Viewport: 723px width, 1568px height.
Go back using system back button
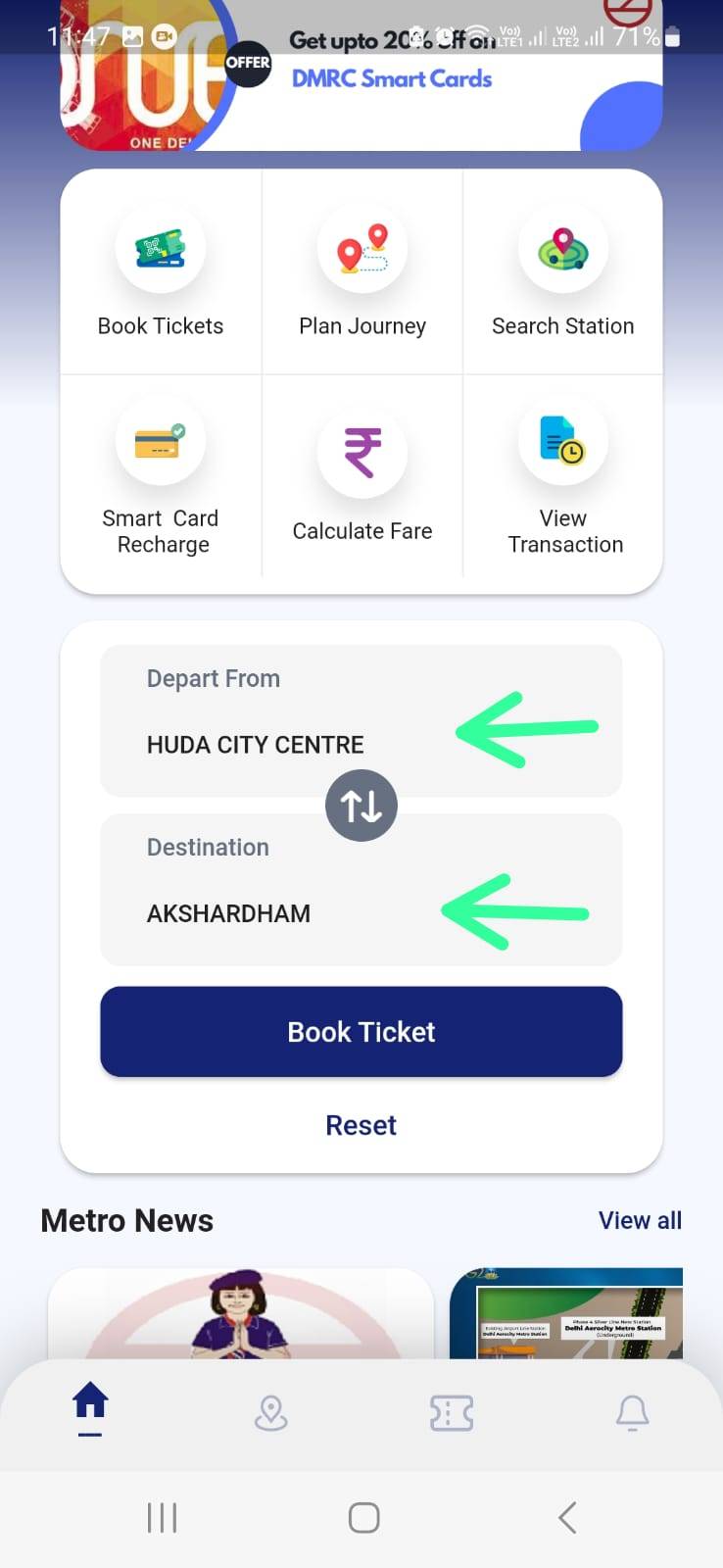[566, 1518]
